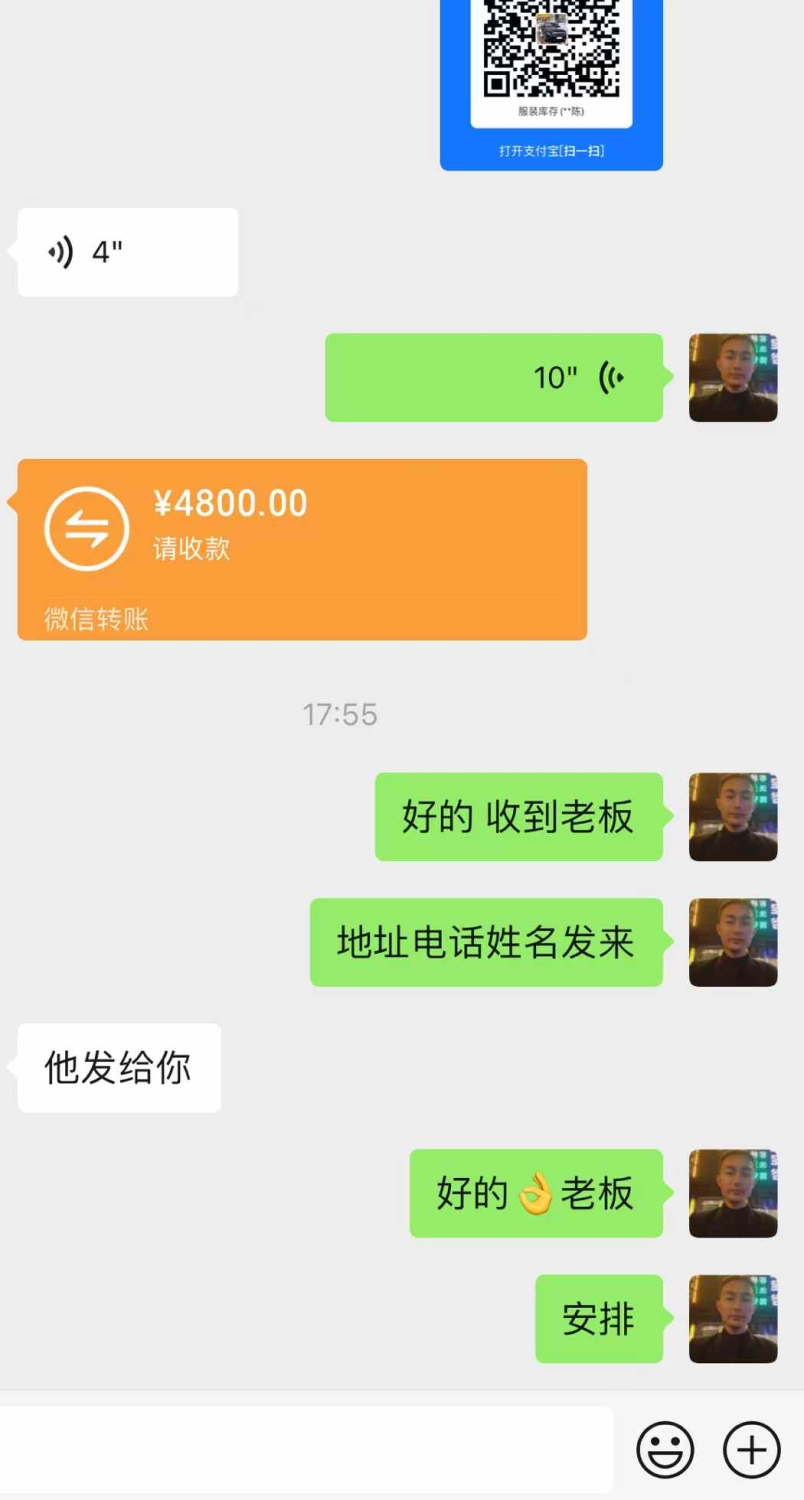Image resolution: width=804 pixels, height=1500 pixels.
Task: Open the Alipay QR code image
Action: [551, 85]
